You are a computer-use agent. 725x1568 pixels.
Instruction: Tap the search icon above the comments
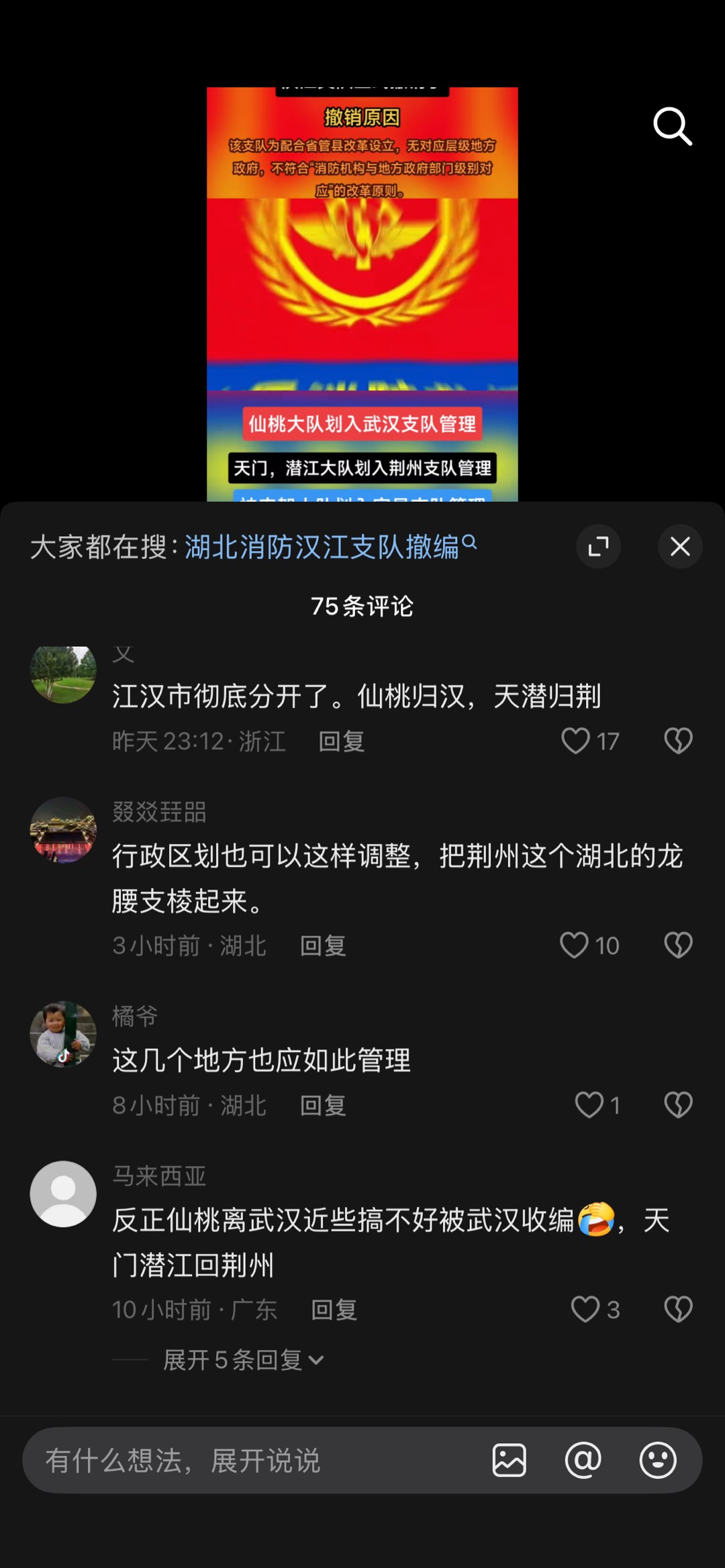click(x=673, y=126)
